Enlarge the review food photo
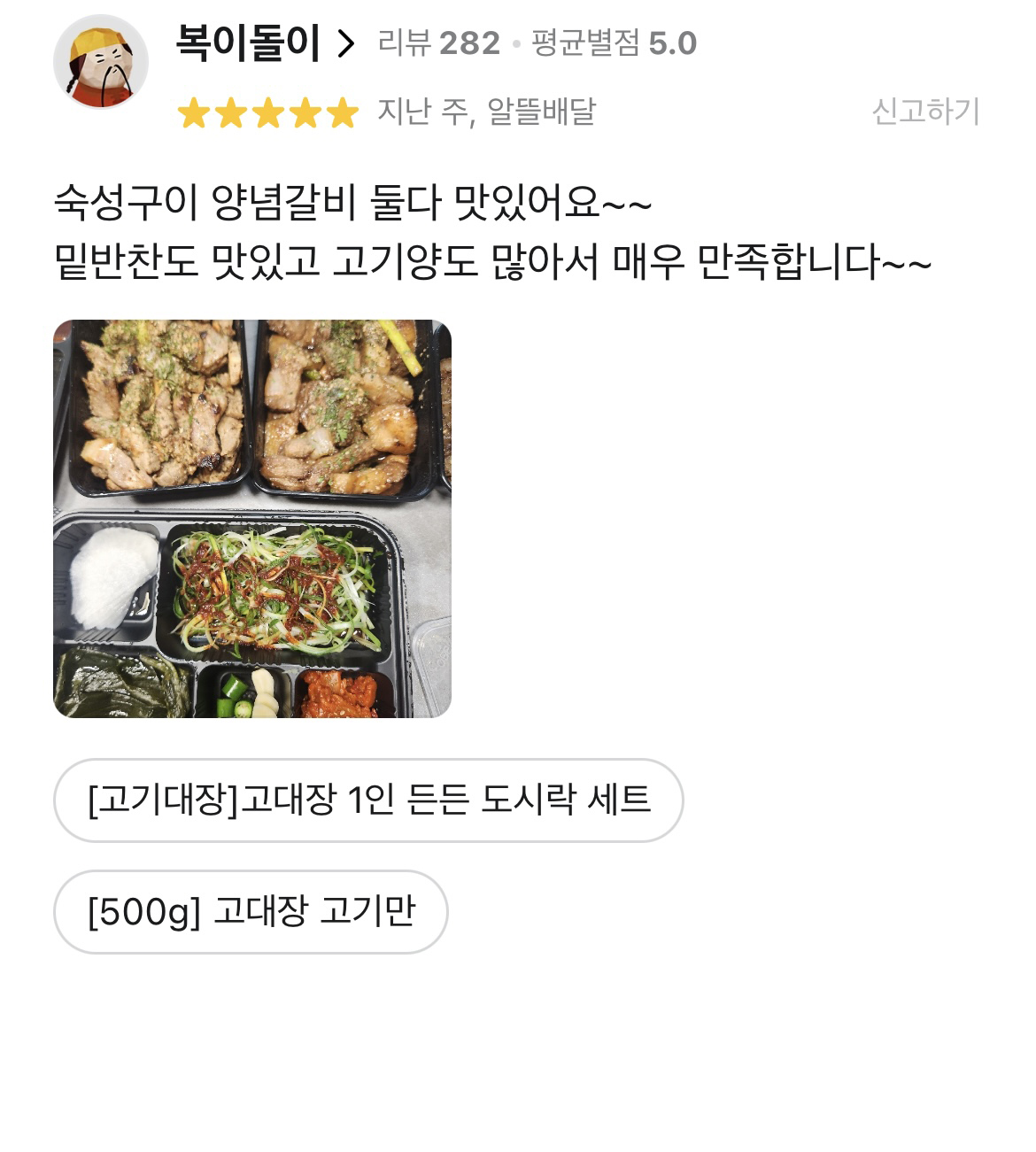Screen dimensions: 1036x1152 [252, 518]
